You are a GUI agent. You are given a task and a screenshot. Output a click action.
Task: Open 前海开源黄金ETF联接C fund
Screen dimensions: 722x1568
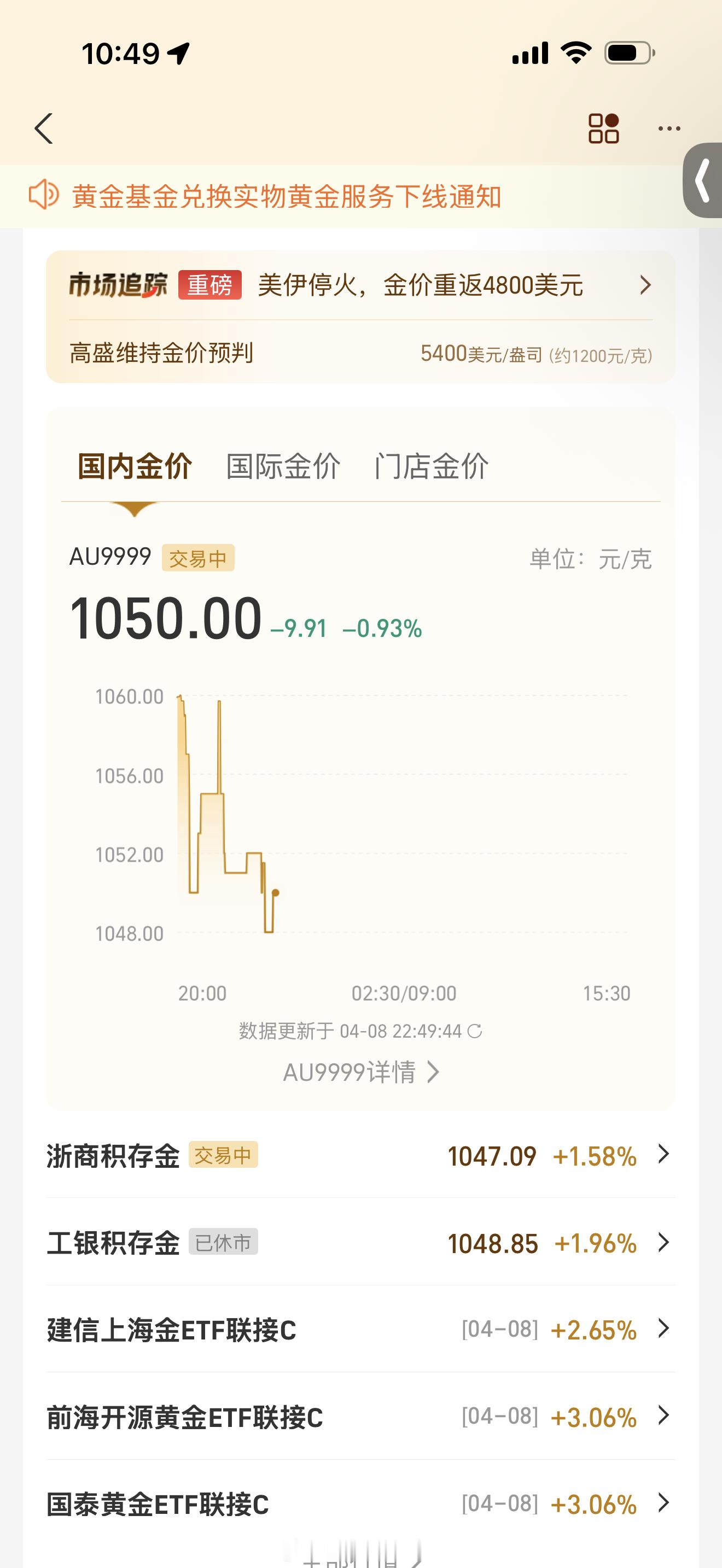[x=360, y=1417]
